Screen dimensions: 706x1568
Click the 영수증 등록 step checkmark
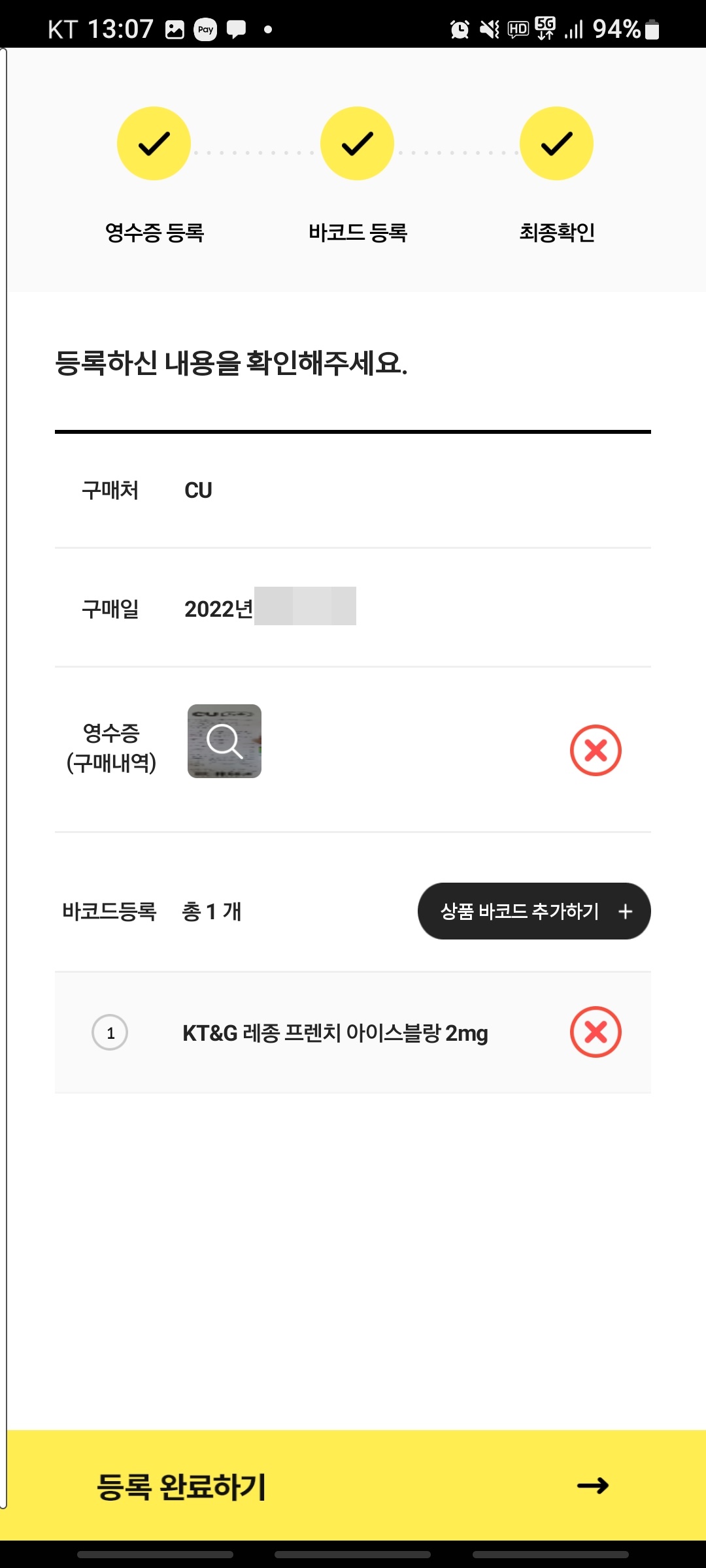click(x=153, y=142)
